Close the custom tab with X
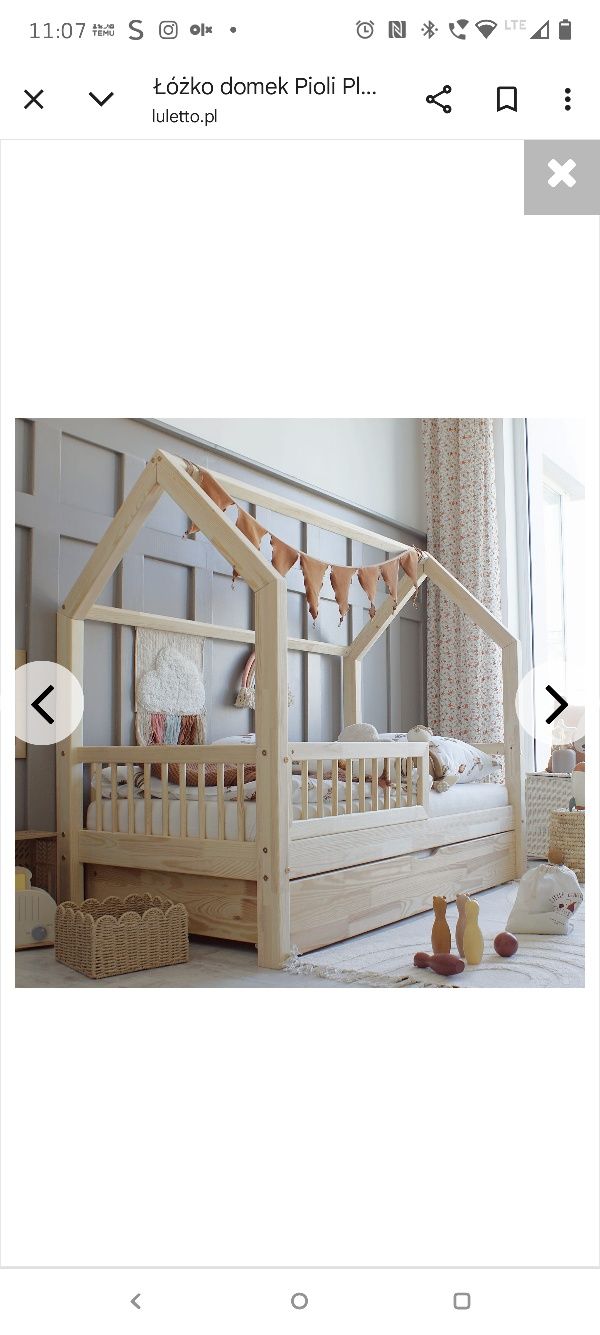 click(x=34, y=99)
